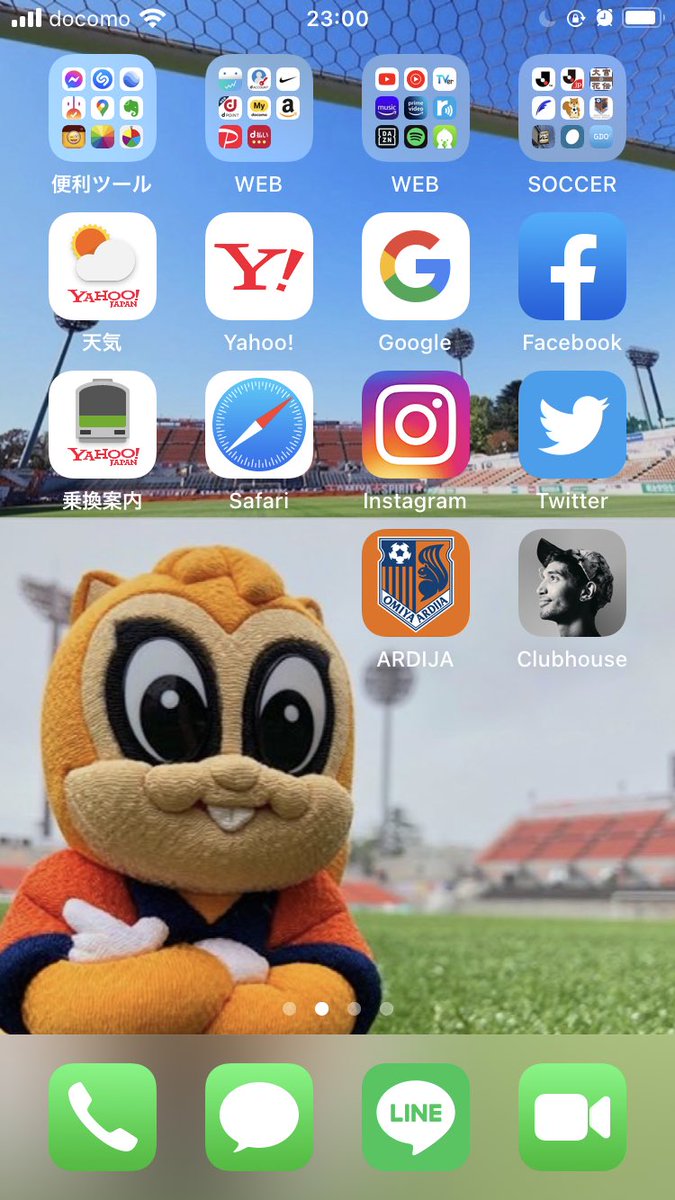Launch Clubhouse
675x1200 pixels.
(x=572, y=583)
